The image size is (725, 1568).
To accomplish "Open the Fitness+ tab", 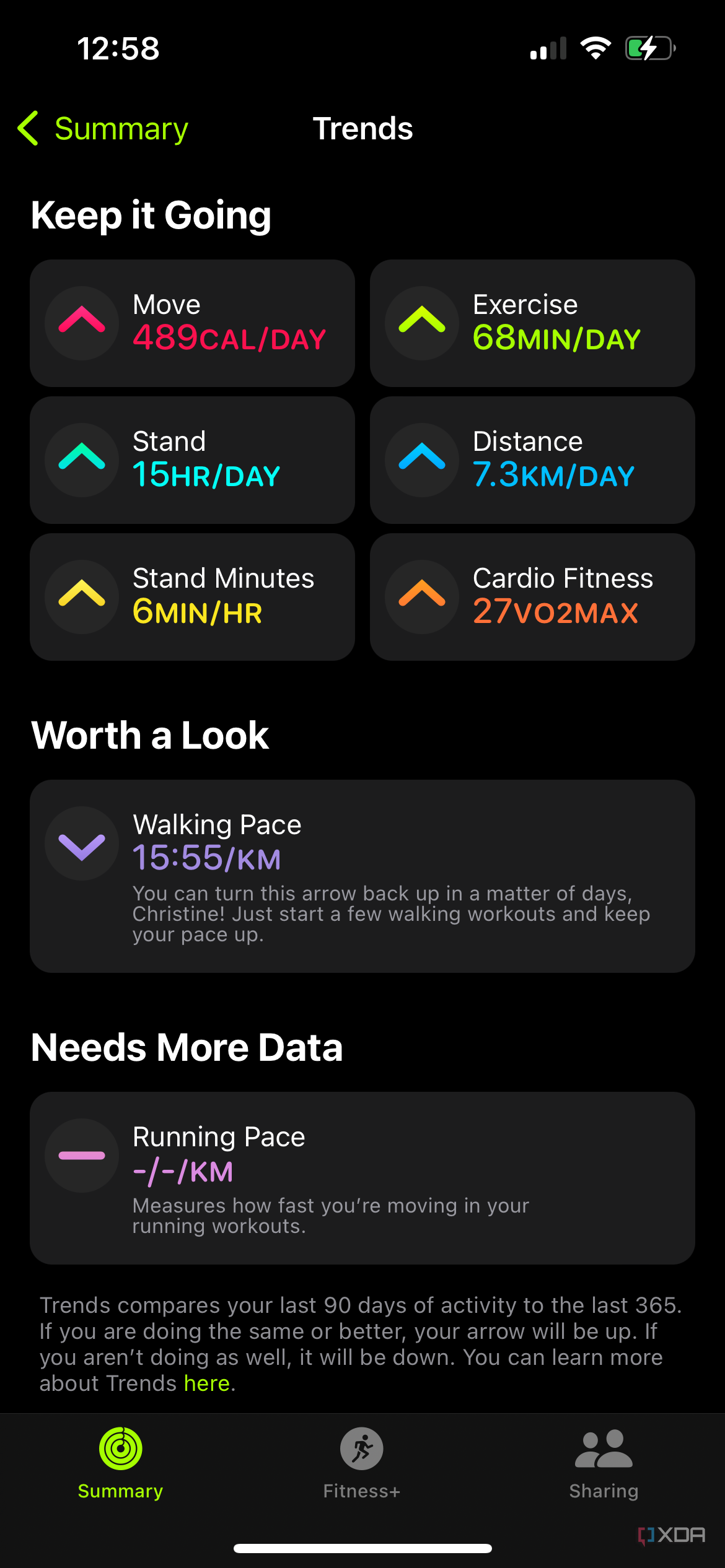I will (361, 1465).
